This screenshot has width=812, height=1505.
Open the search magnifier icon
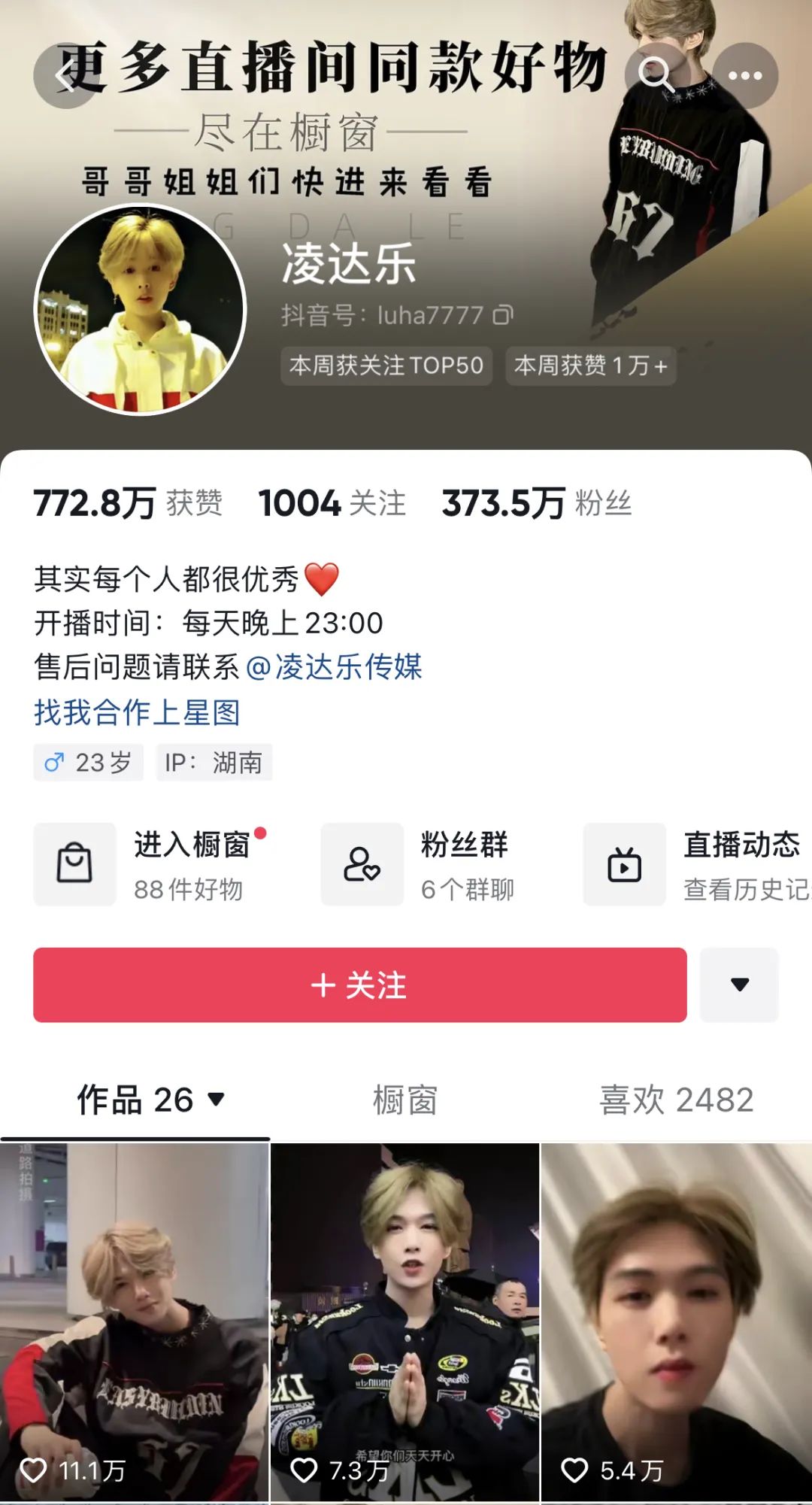coord(656,75)
